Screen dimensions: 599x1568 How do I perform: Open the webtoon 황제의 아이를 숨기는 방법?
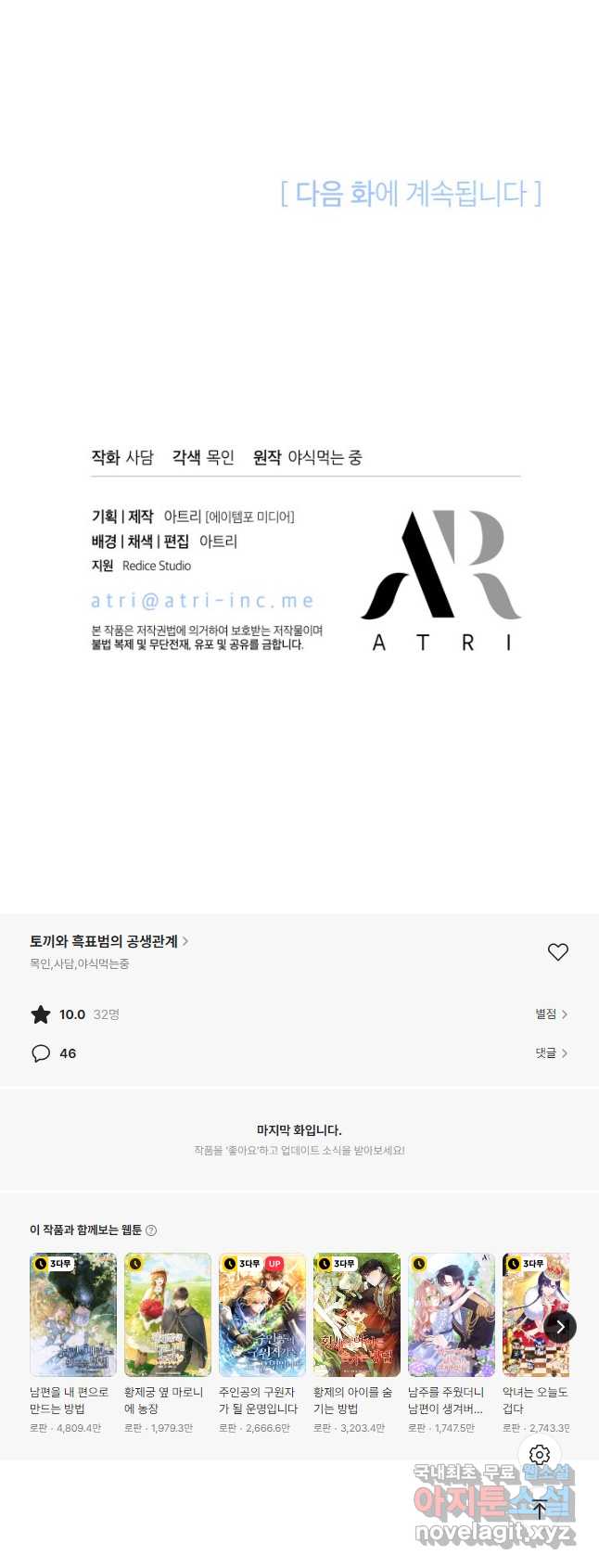(x=357, y=1315)
